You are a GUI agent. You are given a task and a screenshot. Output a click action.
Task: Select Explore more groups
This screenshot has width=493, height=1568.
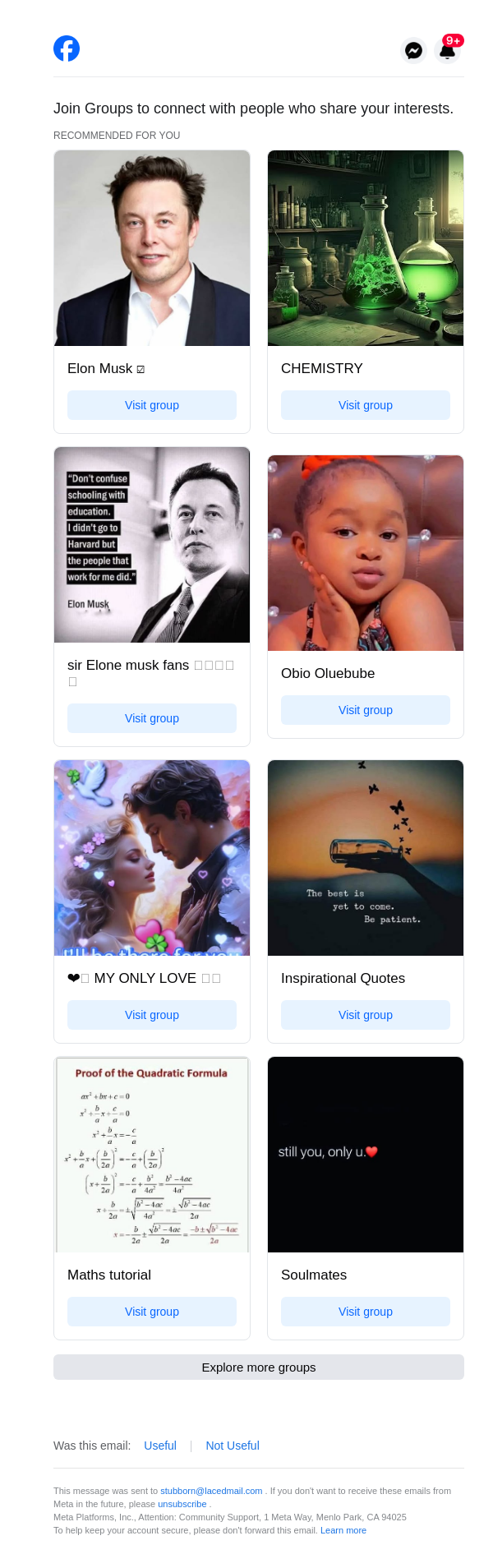click(x=259, y=1367)
